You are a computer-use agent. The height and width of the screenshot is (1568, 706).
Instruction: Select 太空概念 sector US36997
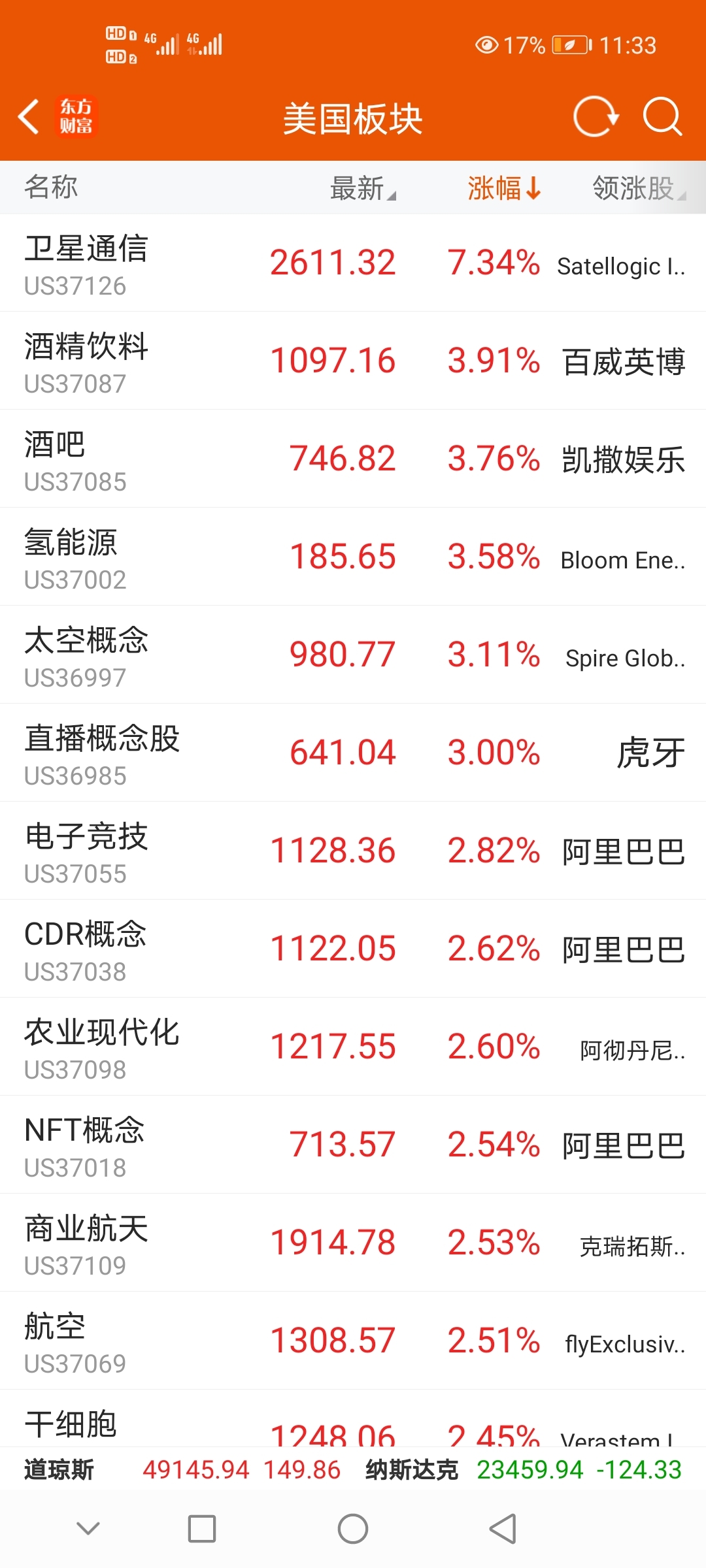coord(353,655)
